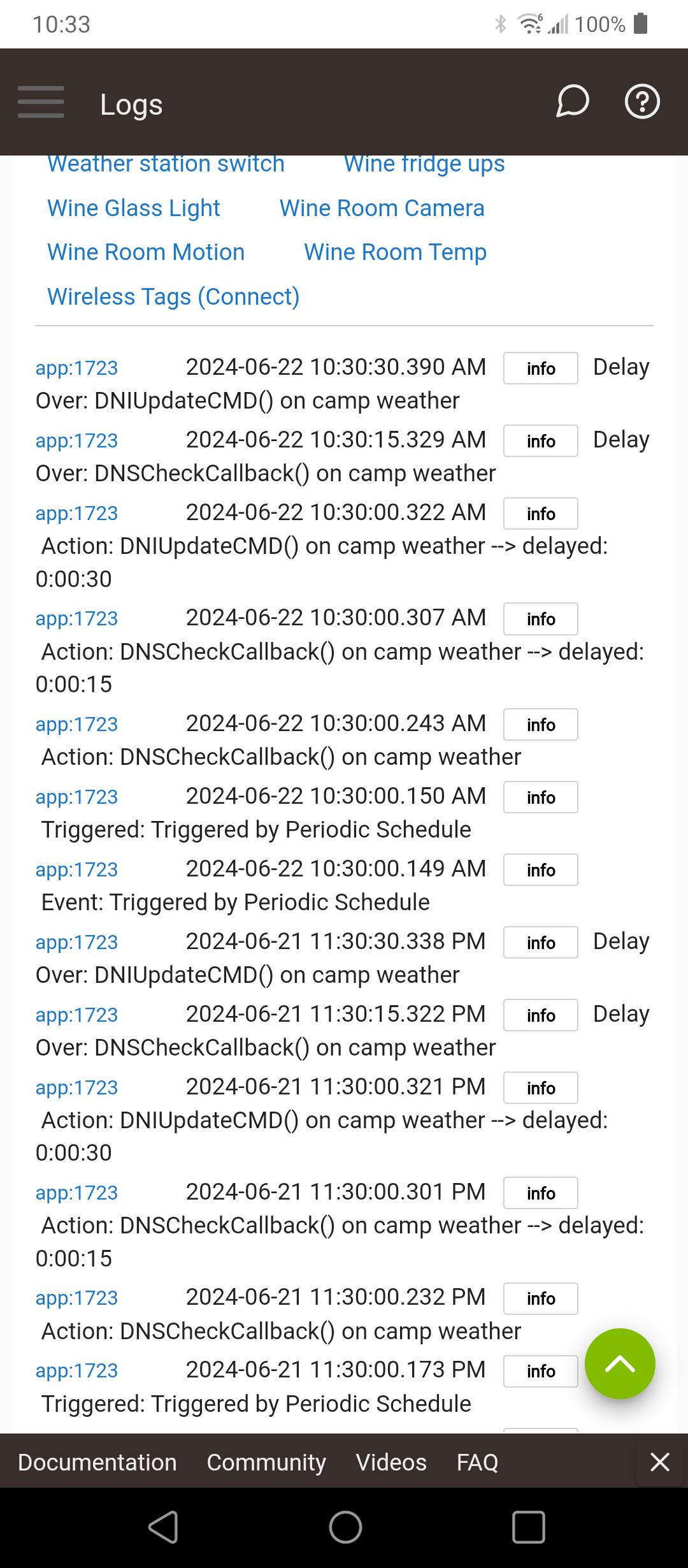Open the FAQ link
This screenshot has height=1568, width=688.
point(477,1462)
